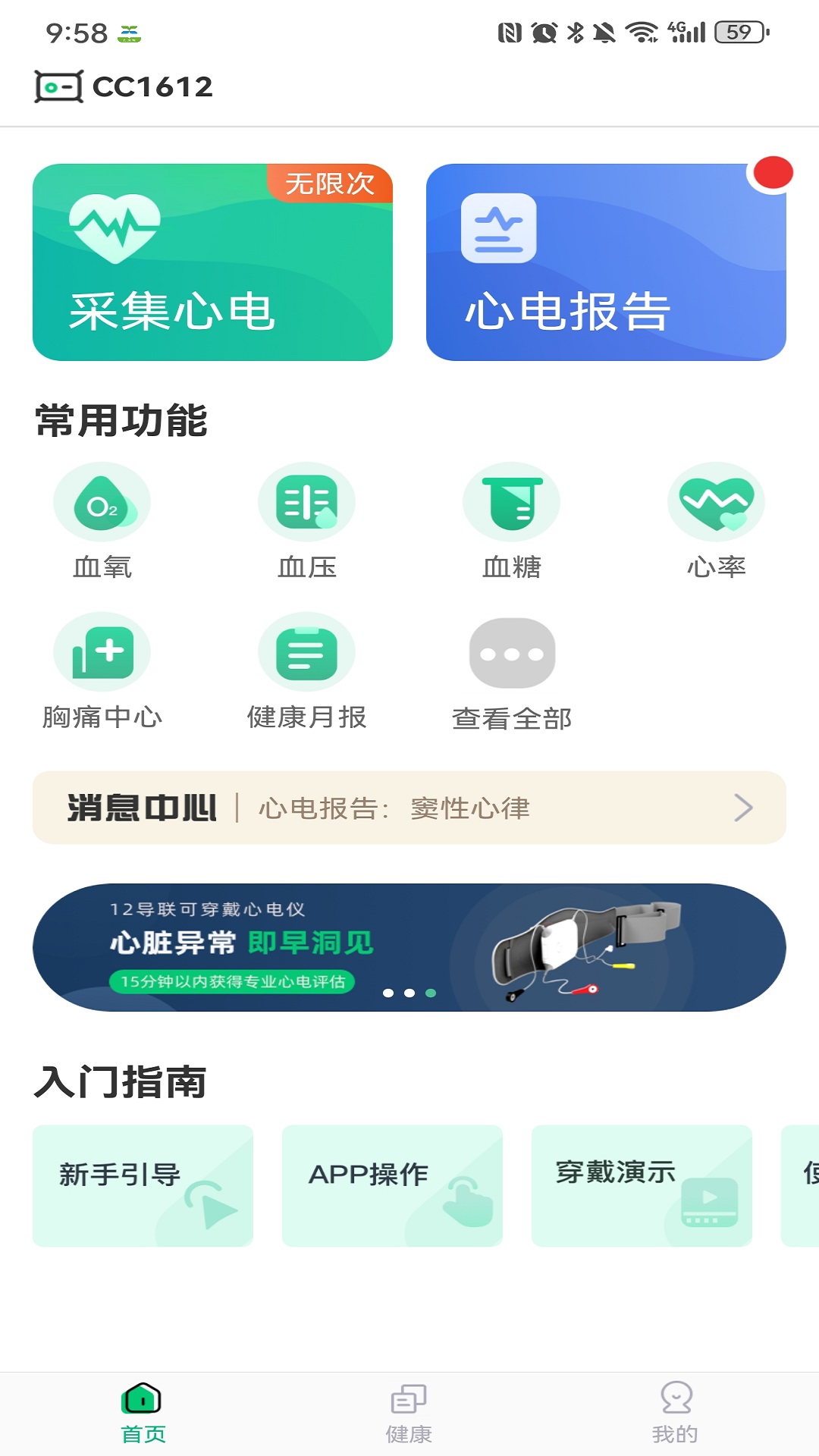Open the 心脏异常 即早洞见 banner
The width and height of the screenshot is (819, 1456).
coord(409,947)
